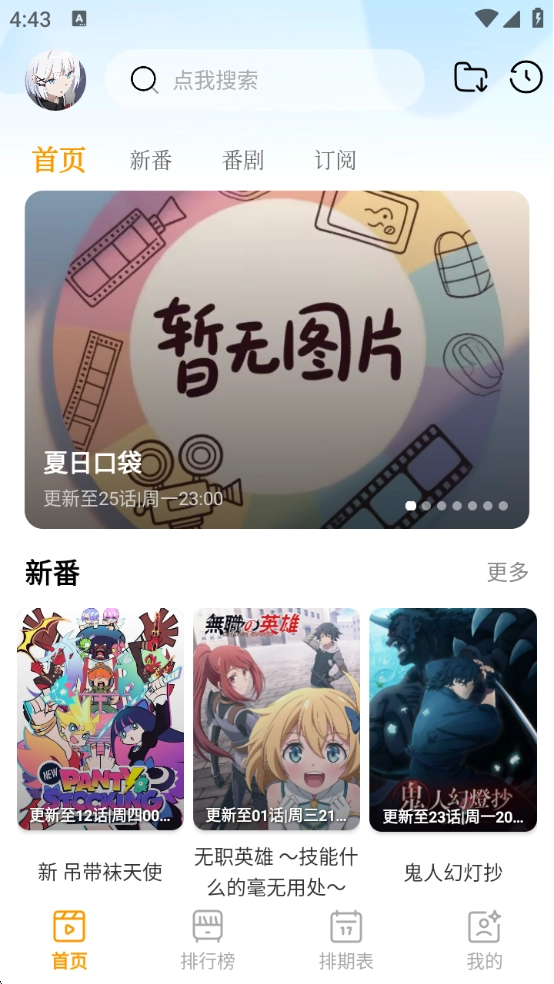Viewport: 554px width, 984px height.
Task: Open the downloads folder icon
Action: pos(471,78)
